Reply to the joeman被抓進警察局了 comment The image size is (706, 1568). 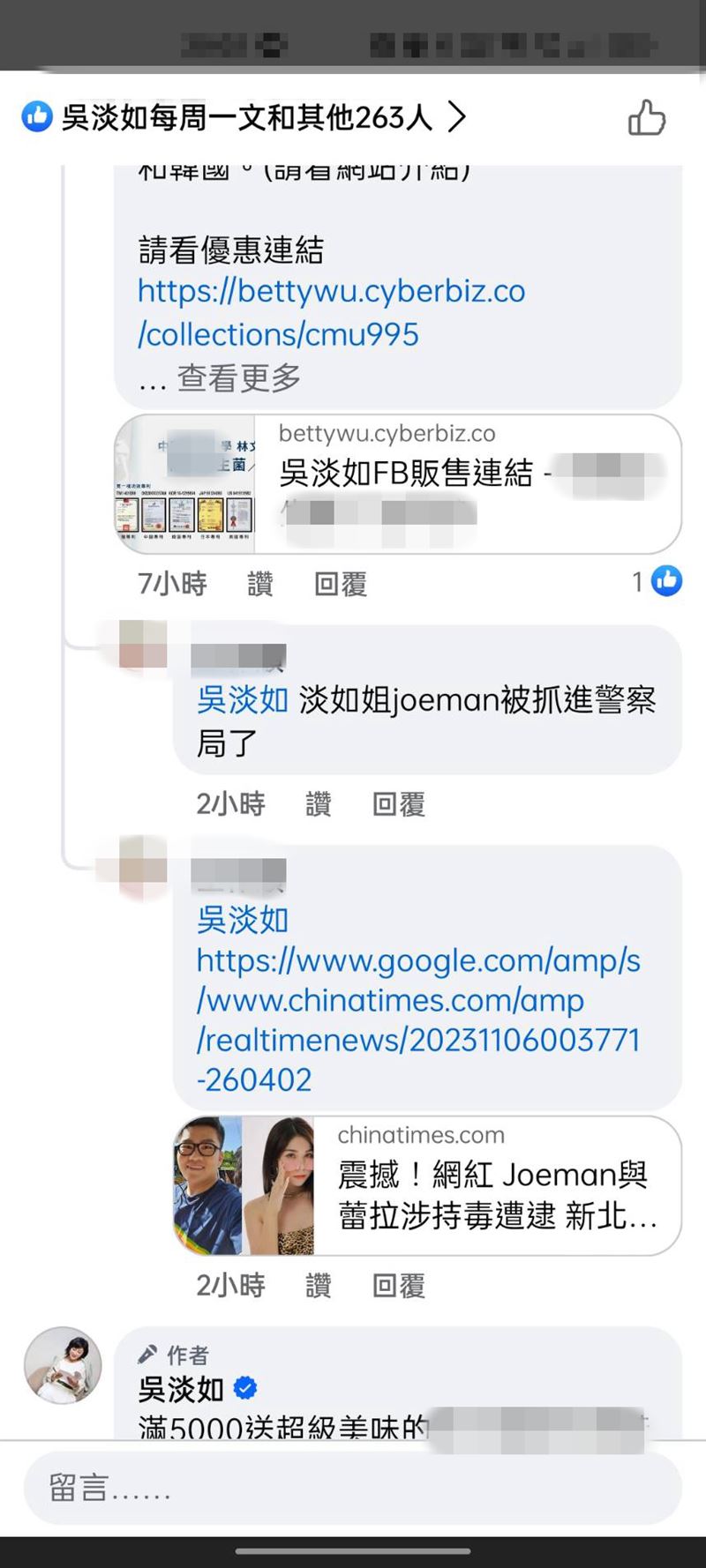tap(399, 804)
